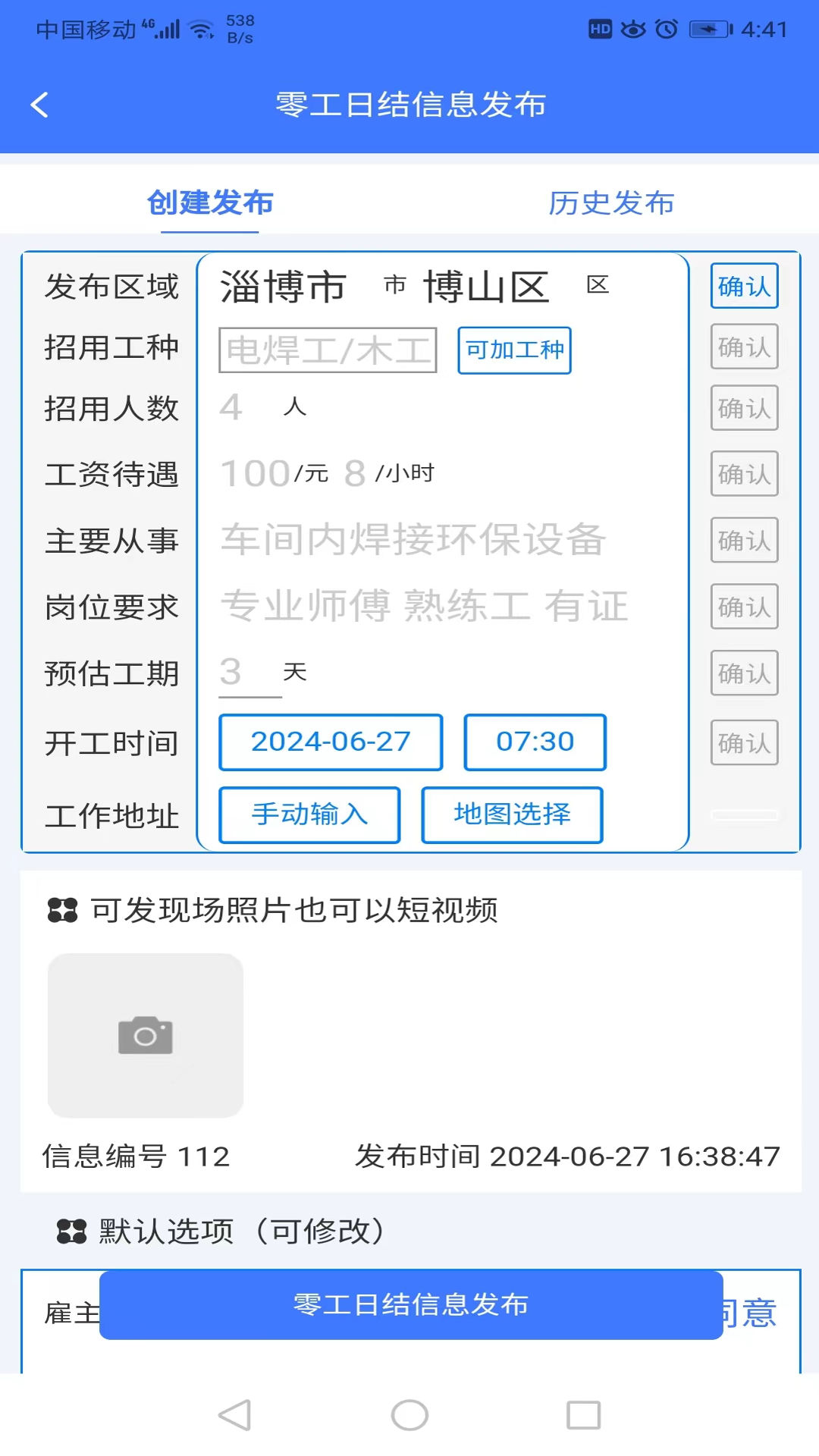Screen dimensions: 819x1456
Task: Open the camera upload placeholder to add photos
Action: [146, 1037]
